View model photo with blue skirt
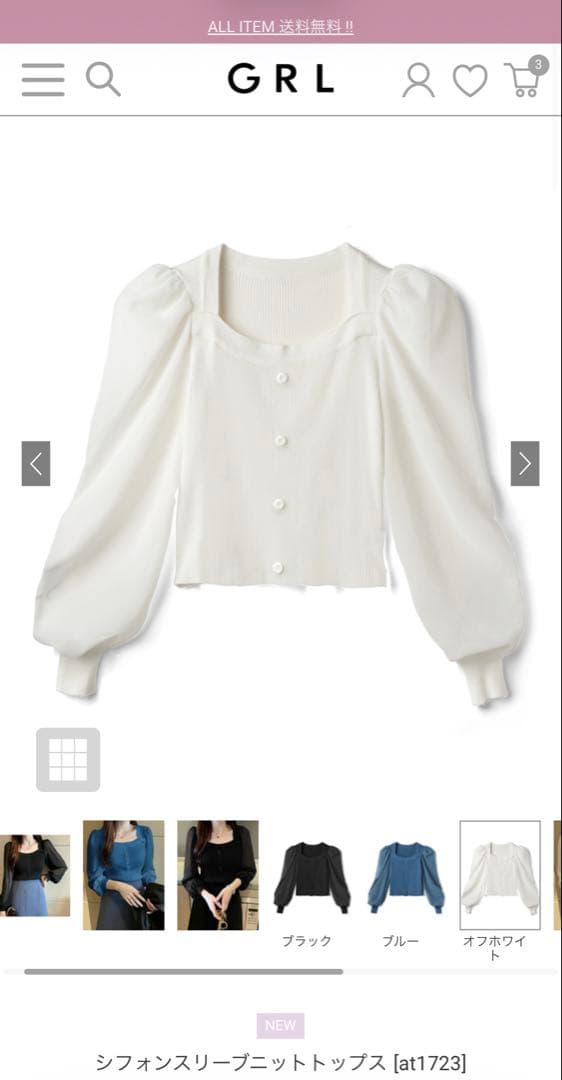 coord(34,875)
